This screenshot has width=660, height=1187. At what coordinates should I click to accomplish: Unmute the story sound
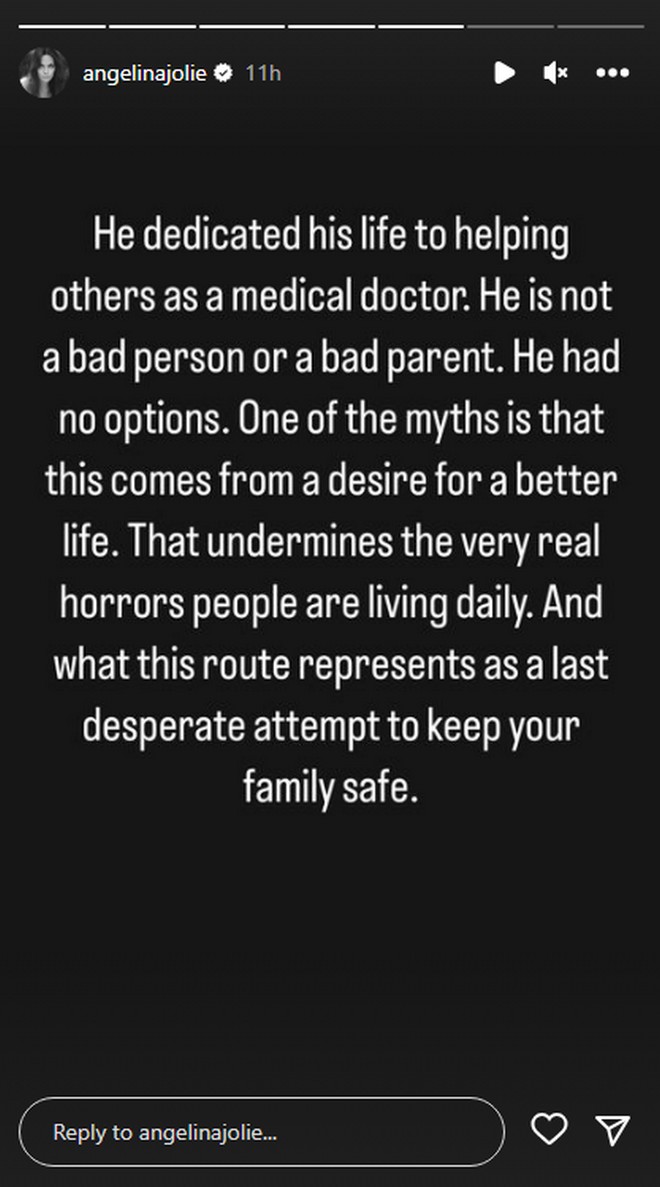pyautogui.click(x=555, y=72)
